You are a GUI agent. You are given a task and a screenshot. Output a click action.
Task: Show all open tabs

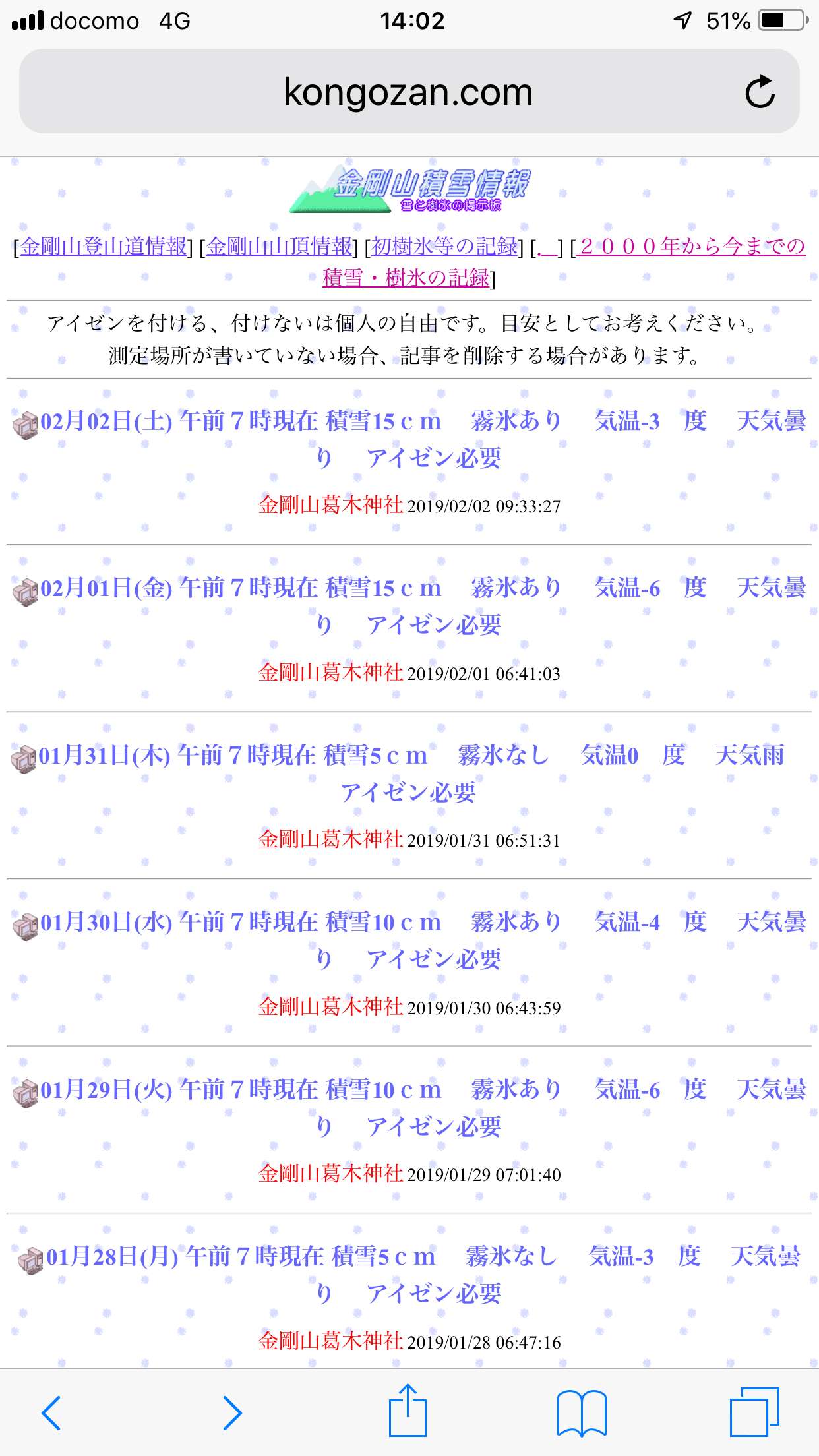pos(755,1411)
